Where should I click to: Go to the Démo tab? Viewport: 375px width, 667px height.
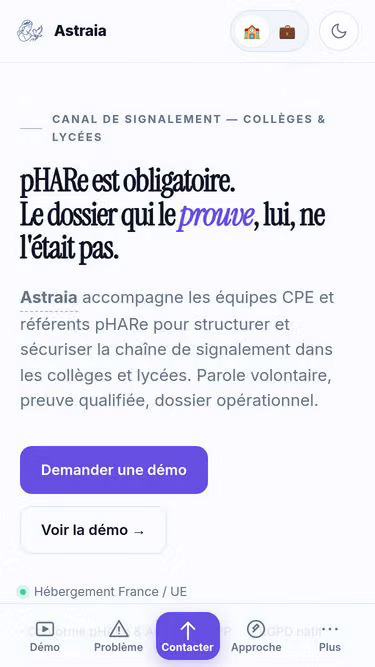click(45, 636)
